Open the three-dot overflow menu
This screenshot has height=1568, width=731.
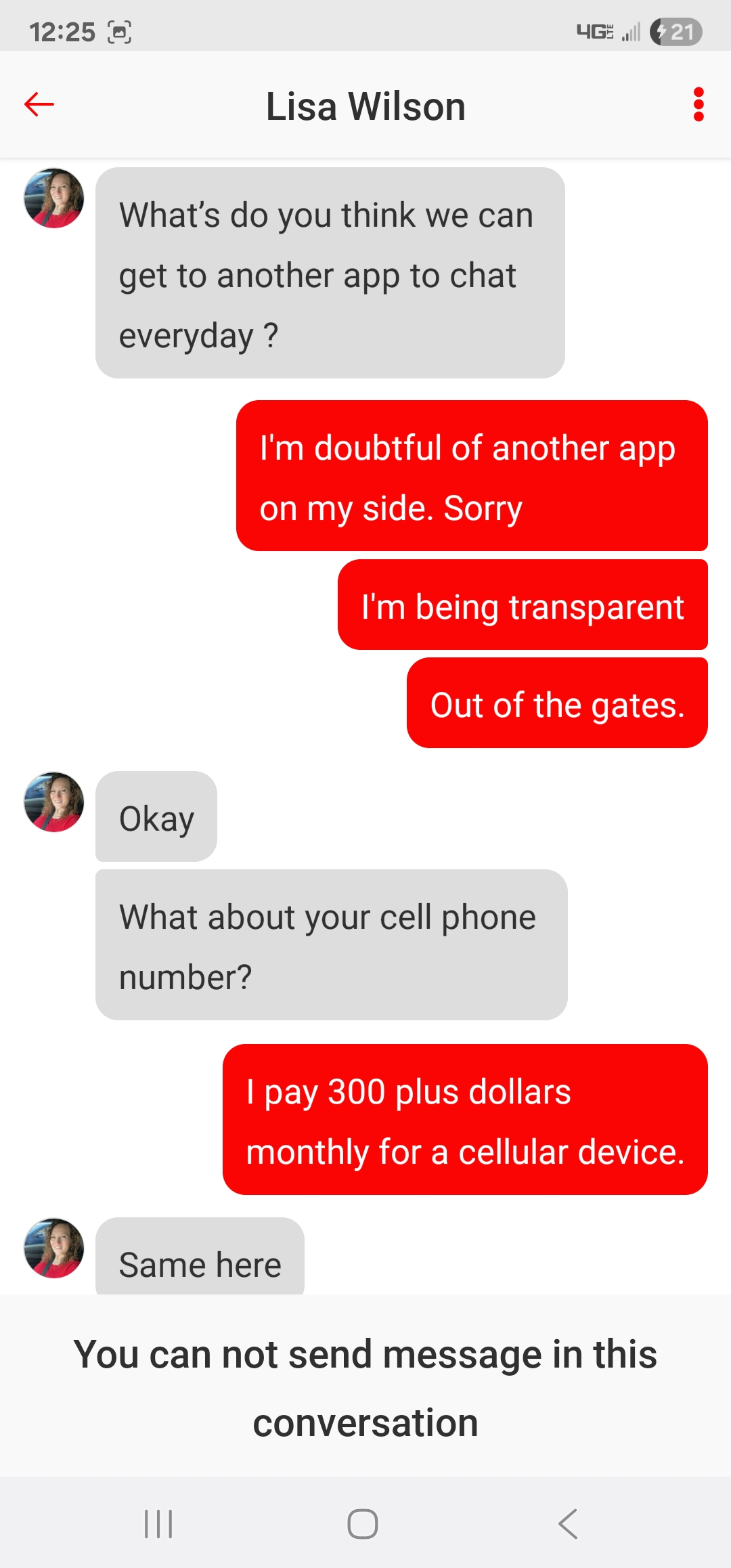click(x=699, y=105)
